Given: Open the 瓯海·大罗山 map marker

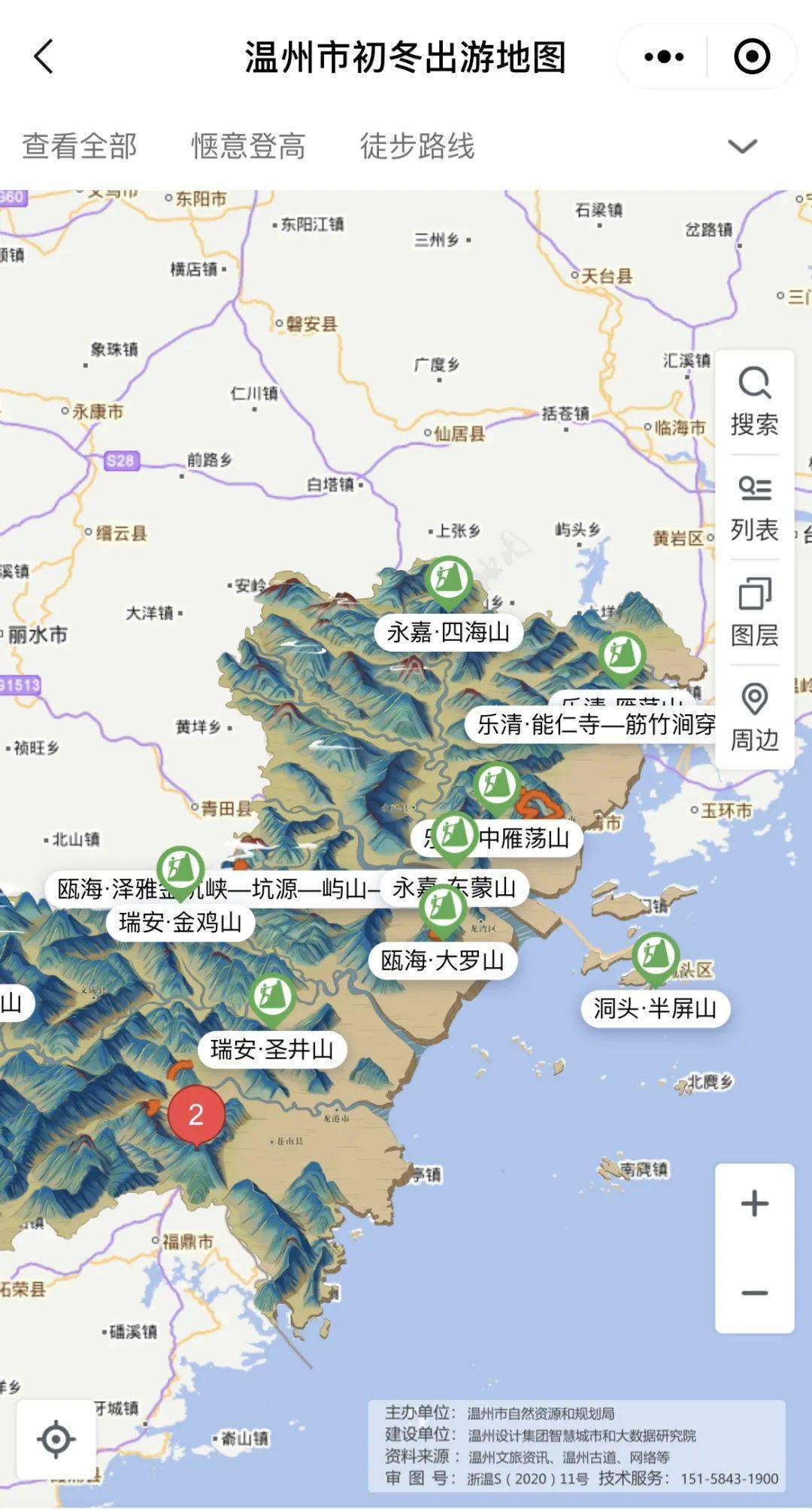Looking at the screenshot, I should pos(443,908).
